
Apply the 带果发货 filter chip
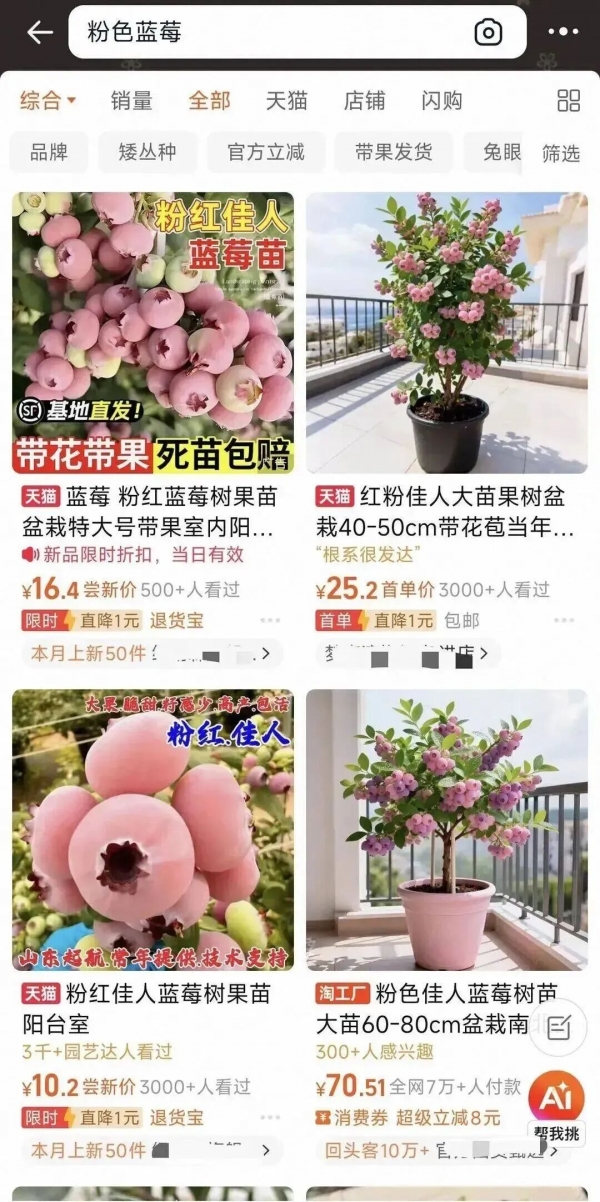[393, 152]
